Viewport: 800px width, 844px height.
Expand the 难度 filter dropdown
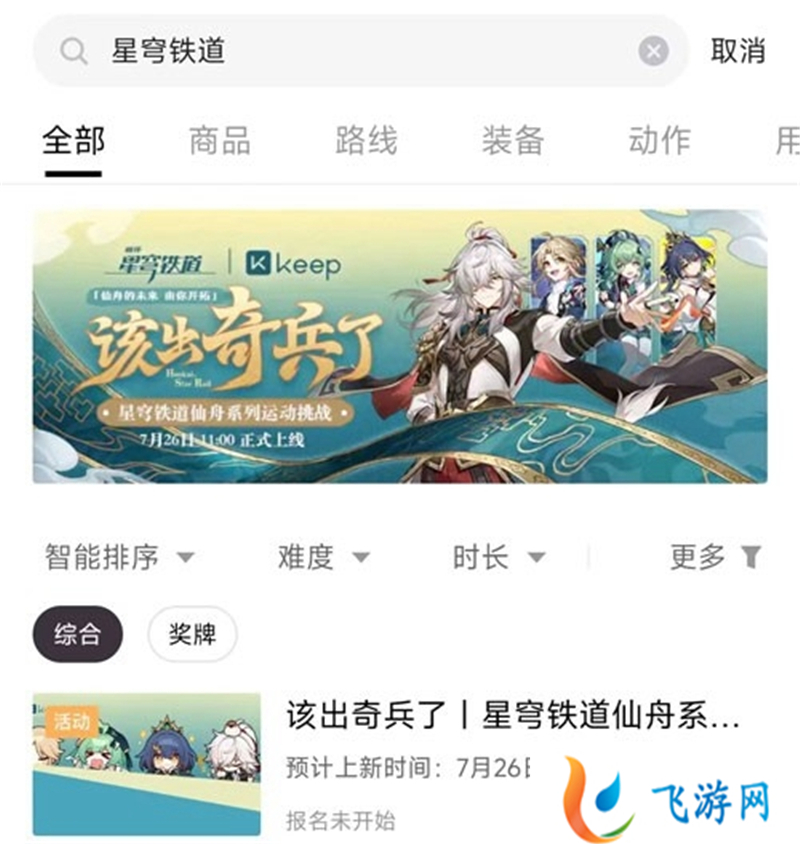pyautogui.click(x=323, y=557)
